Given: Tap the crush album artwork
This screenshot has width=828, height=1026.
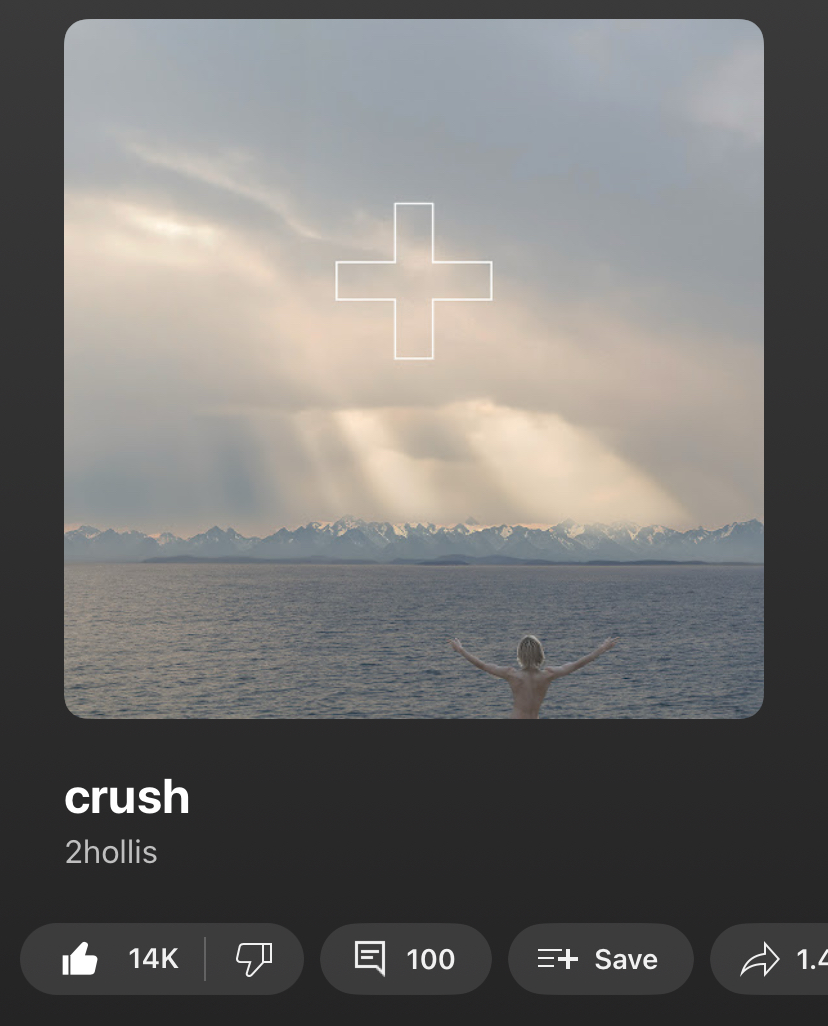Looking at the screenshot, I should click(413, 368).
